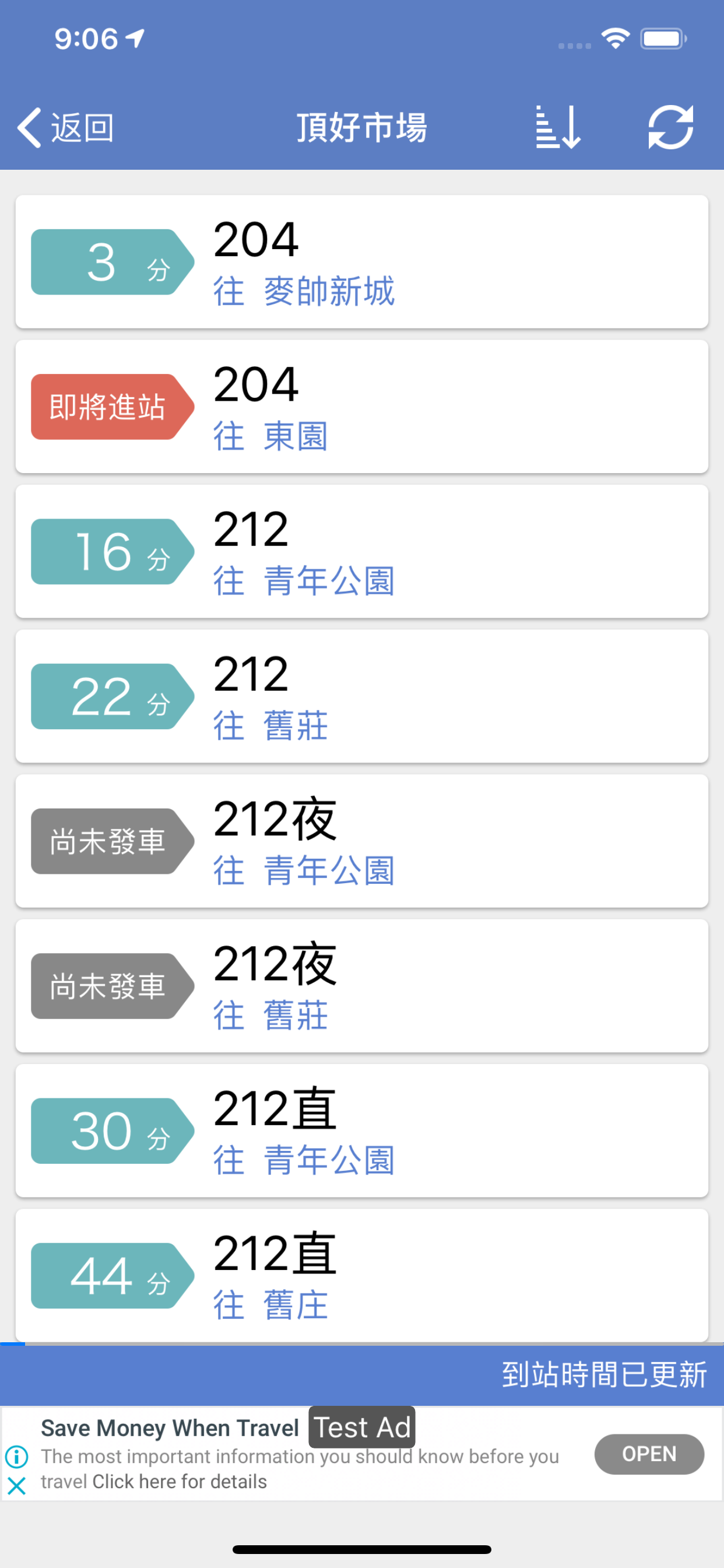Open the ad info icon
724x1568 pixels.
point(16,1457)
